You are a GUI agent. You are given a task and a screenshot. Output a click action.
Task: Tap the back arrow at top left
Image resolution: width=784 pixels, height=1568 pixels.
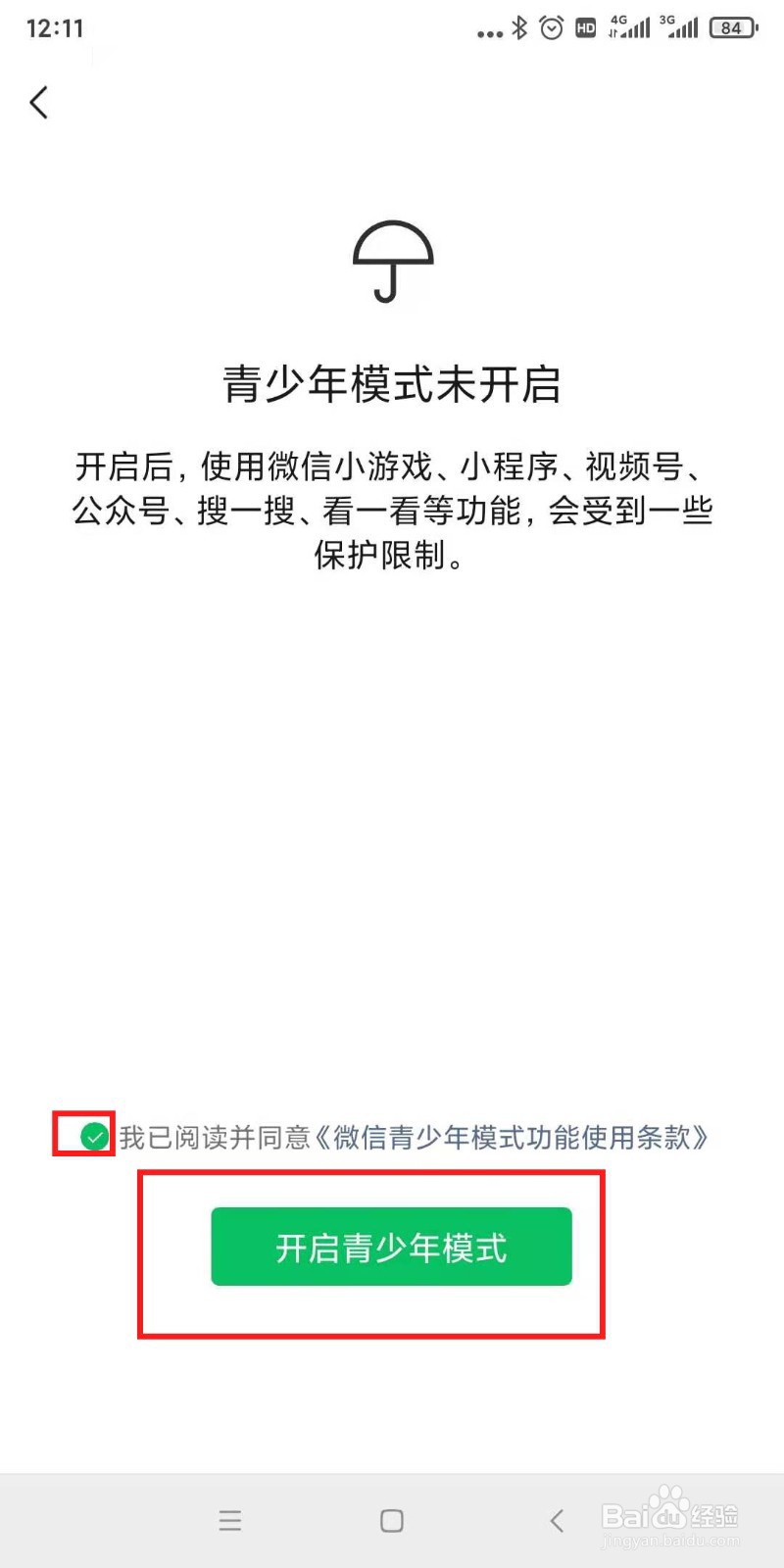(39, 102)
